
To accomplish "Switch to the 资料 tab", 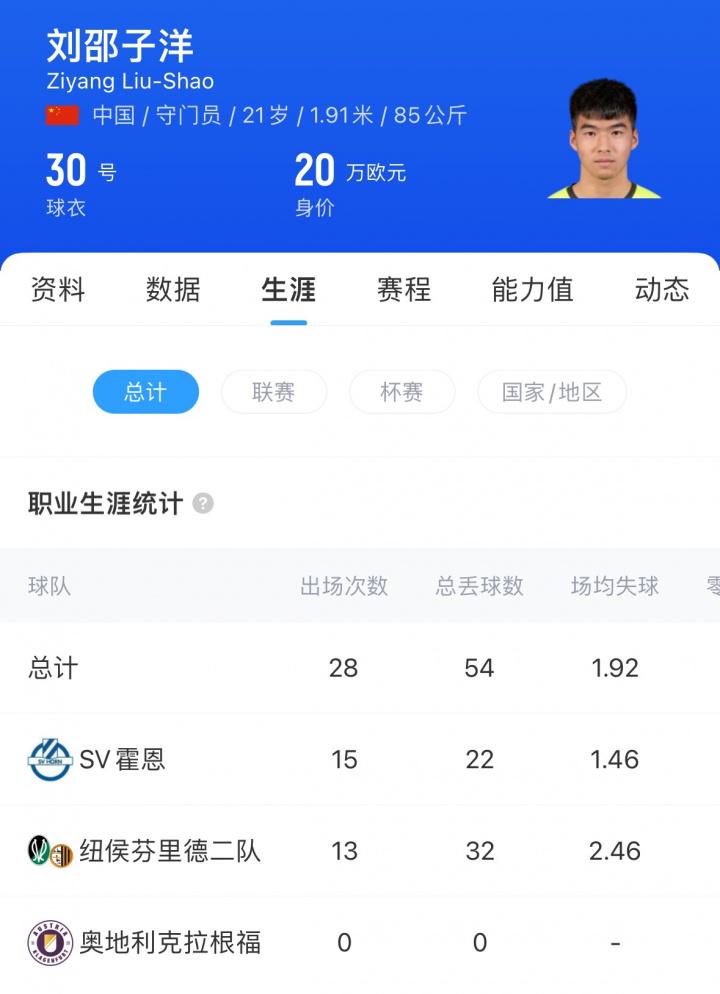I will tap(58, 290).
